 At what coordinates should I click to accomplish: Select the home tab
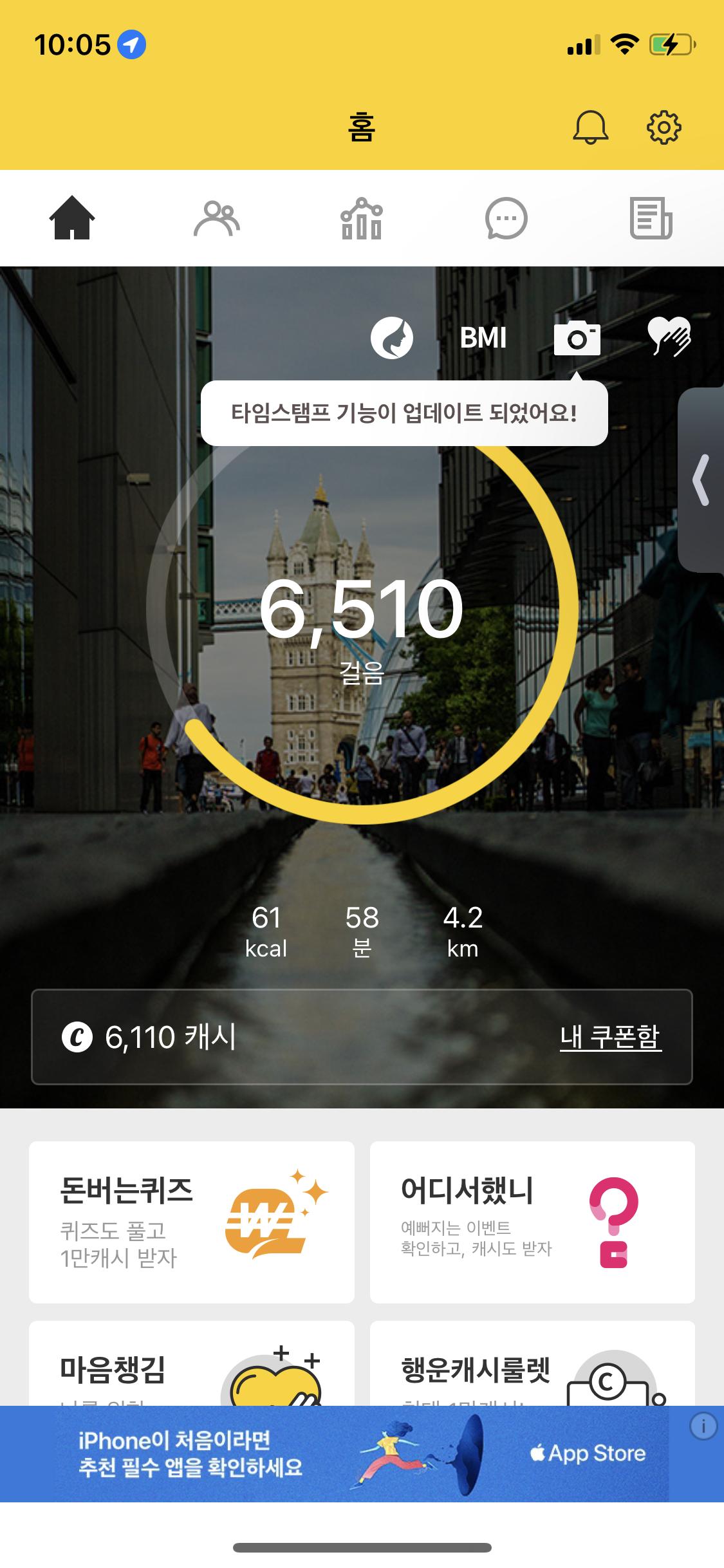(x=72, y=219)
